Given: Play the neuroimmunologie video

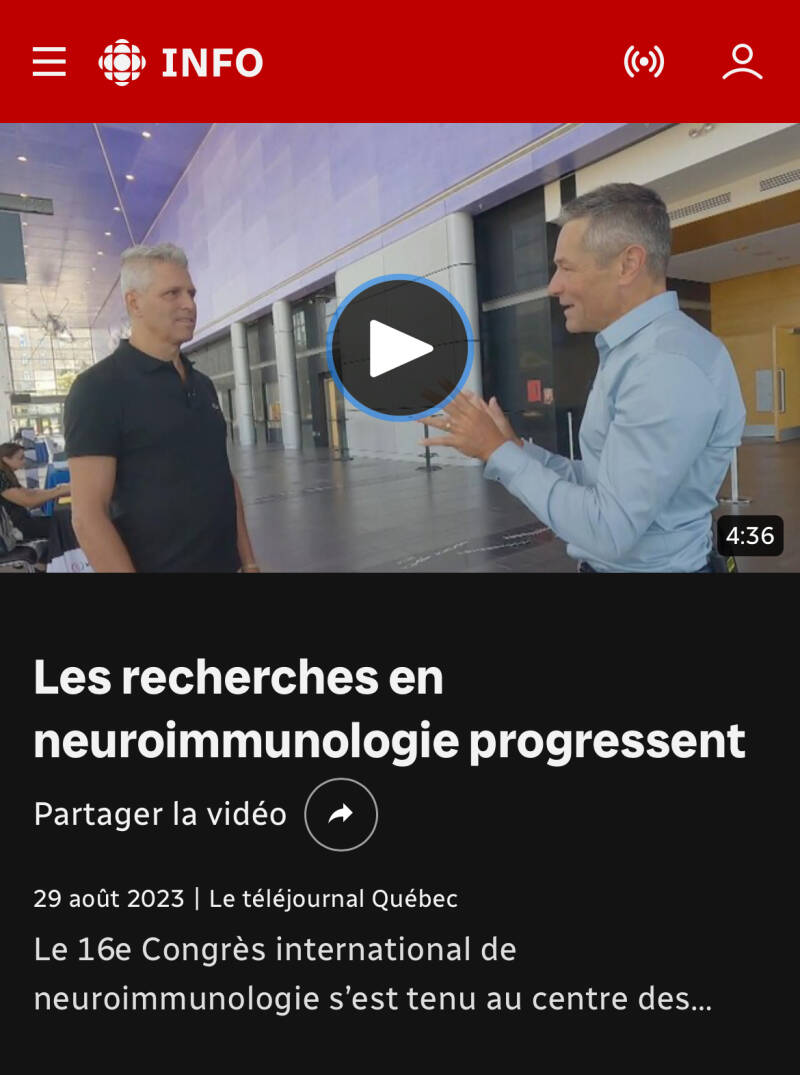Looking at the screenshot, I should (x=400, y=348).
